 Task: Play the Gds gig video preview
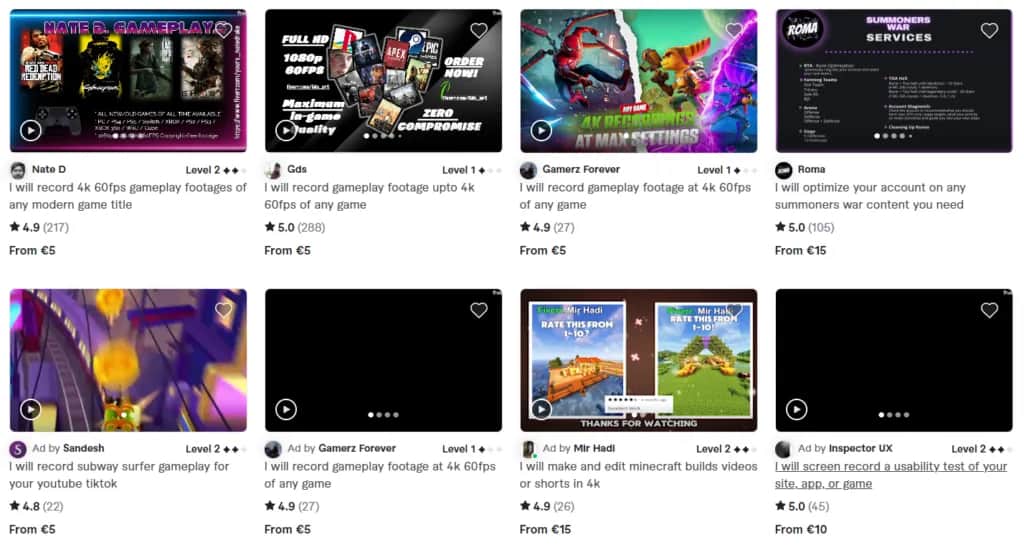[286, 130]
